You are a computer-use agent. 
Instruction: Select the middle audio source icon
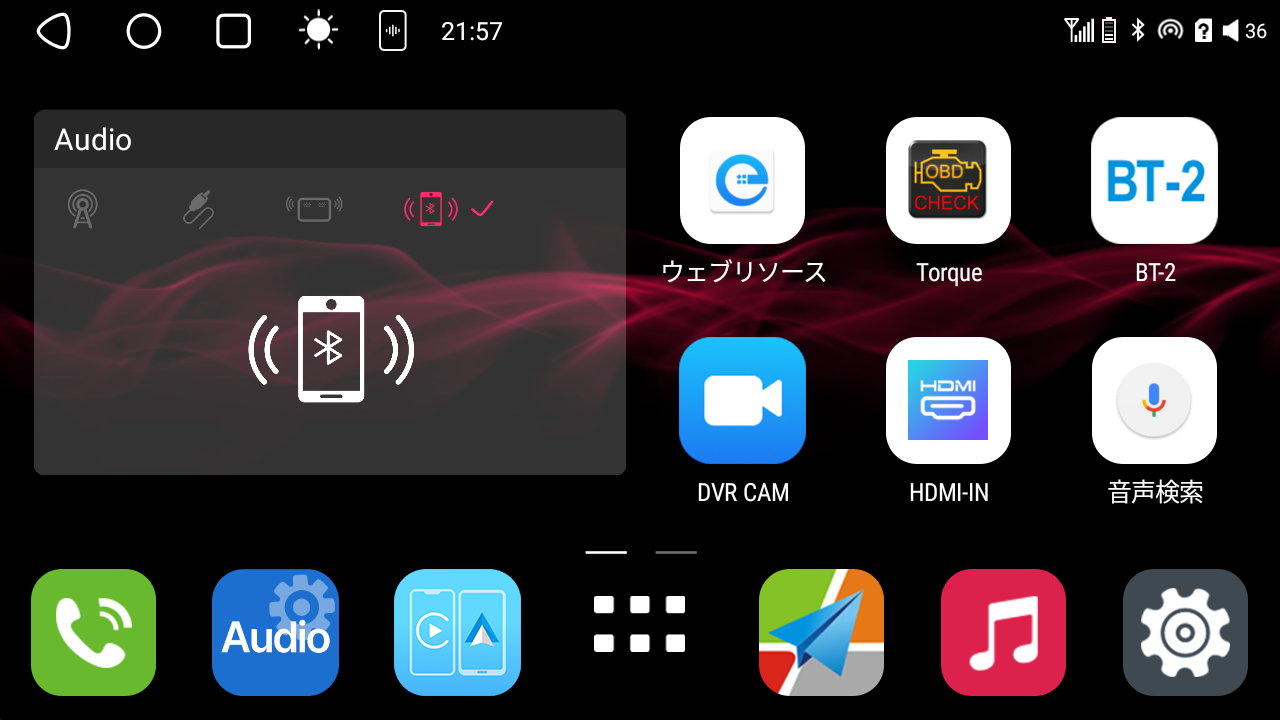pyautogui.click(x=314, y=208)
